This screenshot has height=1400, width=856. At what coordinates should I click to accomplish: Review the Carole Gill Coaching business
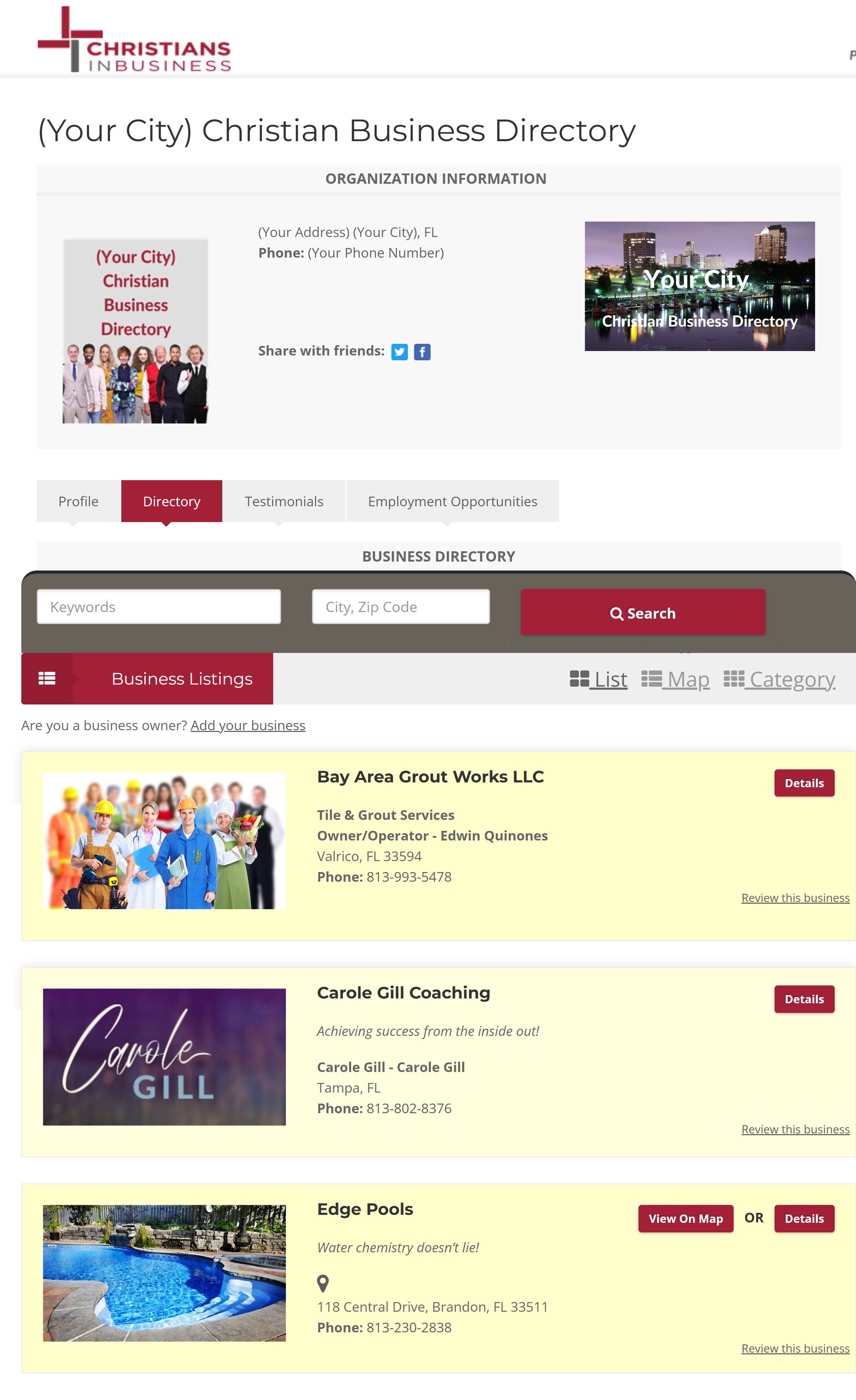pyautogui.click(x=794, y=1129)
